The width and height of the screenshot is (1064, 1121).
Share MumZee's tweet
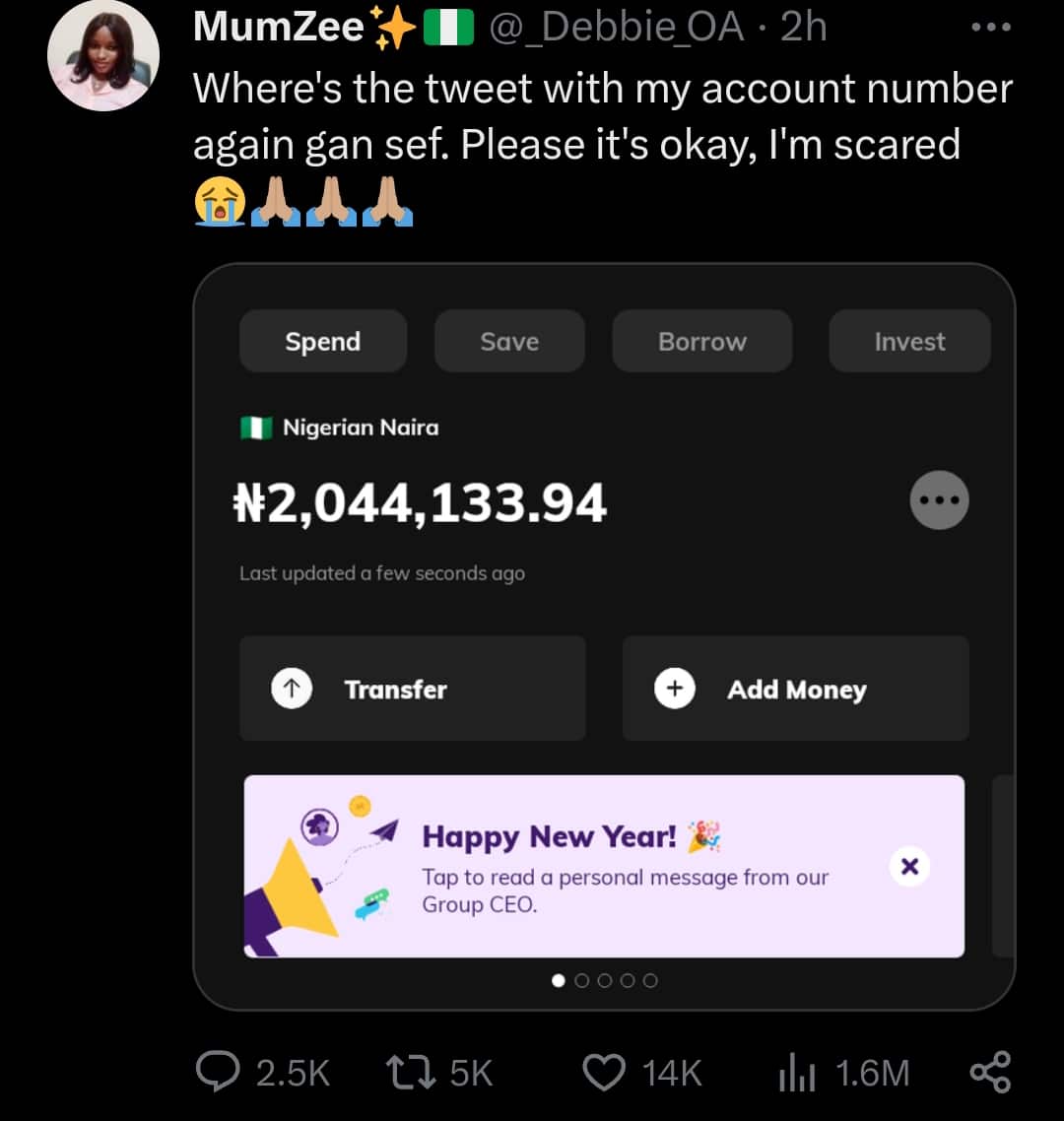pyautogui.click(x=989, y=1072)
